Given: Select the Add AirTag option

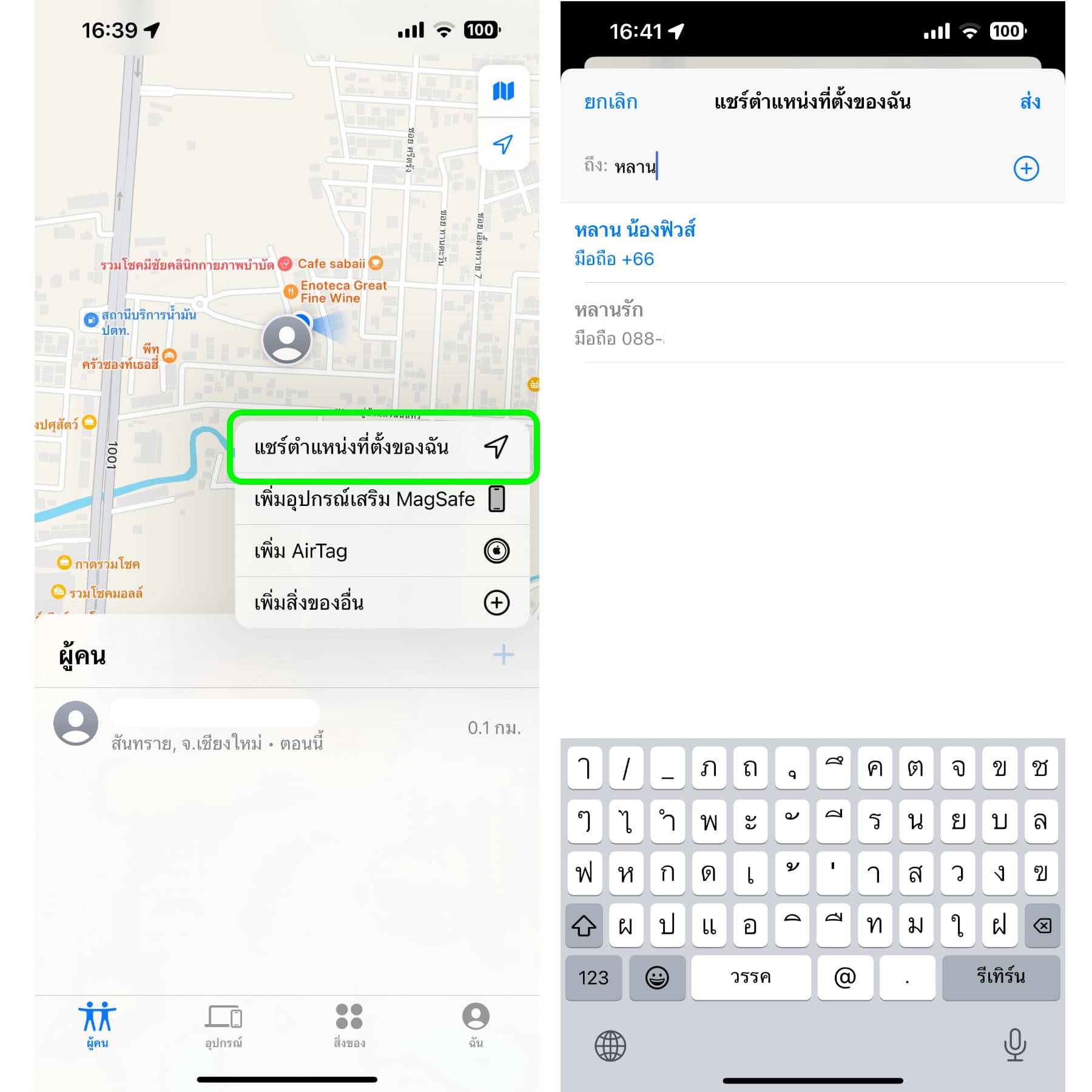Looking at the screenshot, I should tap(382, 551).
